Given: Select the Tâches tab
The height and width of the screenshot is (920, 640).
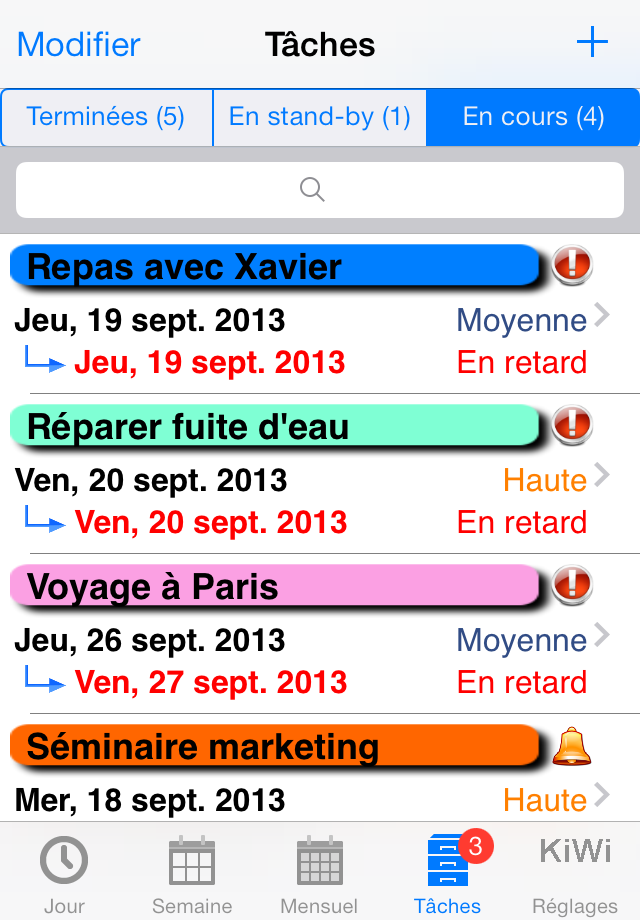Looking at the screenshot, I should click(447, 872).
